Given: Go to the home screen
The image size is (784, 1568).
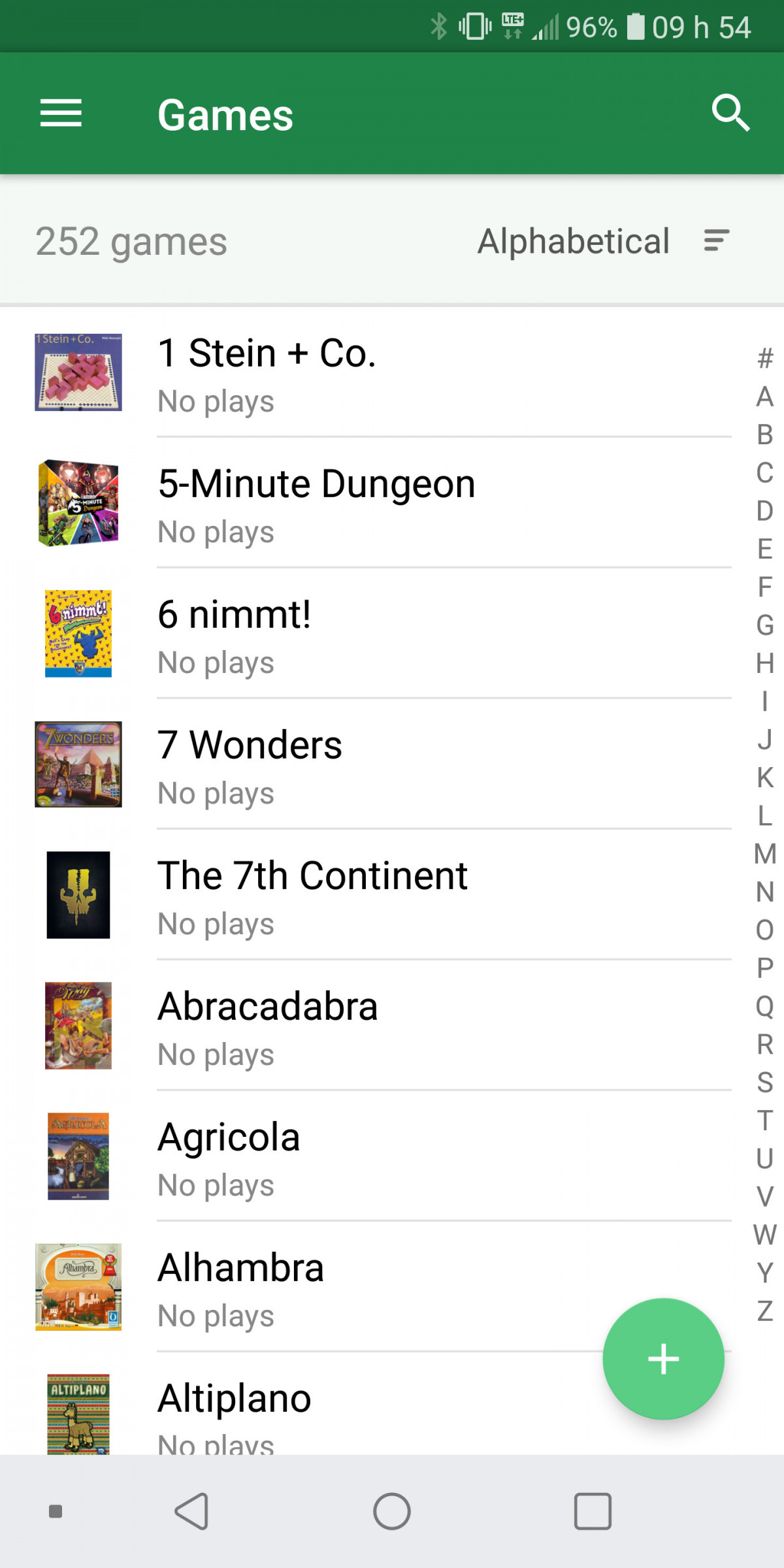Looking at the screenshot, I should pyautogui.click(x=392, y=1511).
